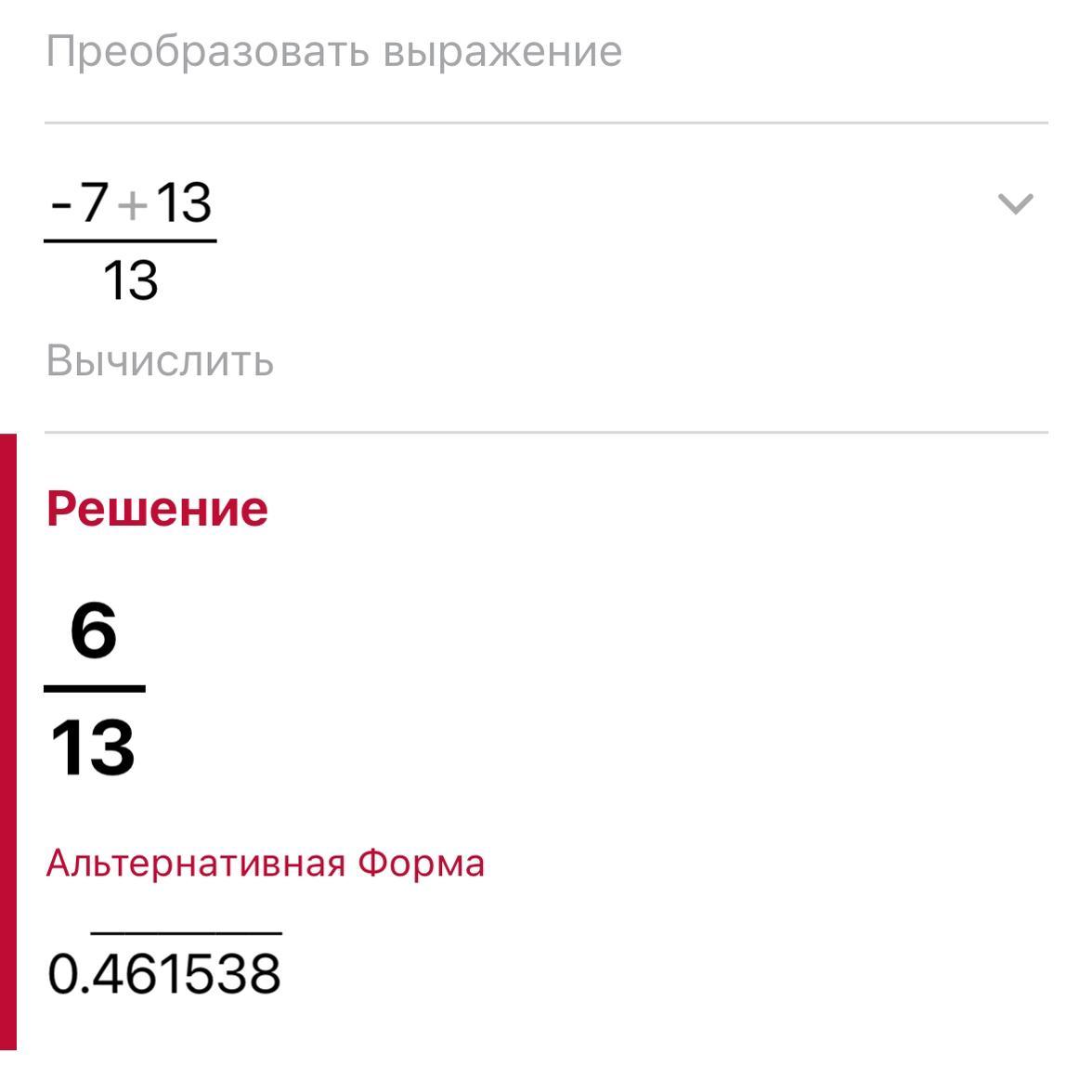Expand the Вычислить step with the chevron
The image size is (1092, 1092).
[x=1015, y=203]
